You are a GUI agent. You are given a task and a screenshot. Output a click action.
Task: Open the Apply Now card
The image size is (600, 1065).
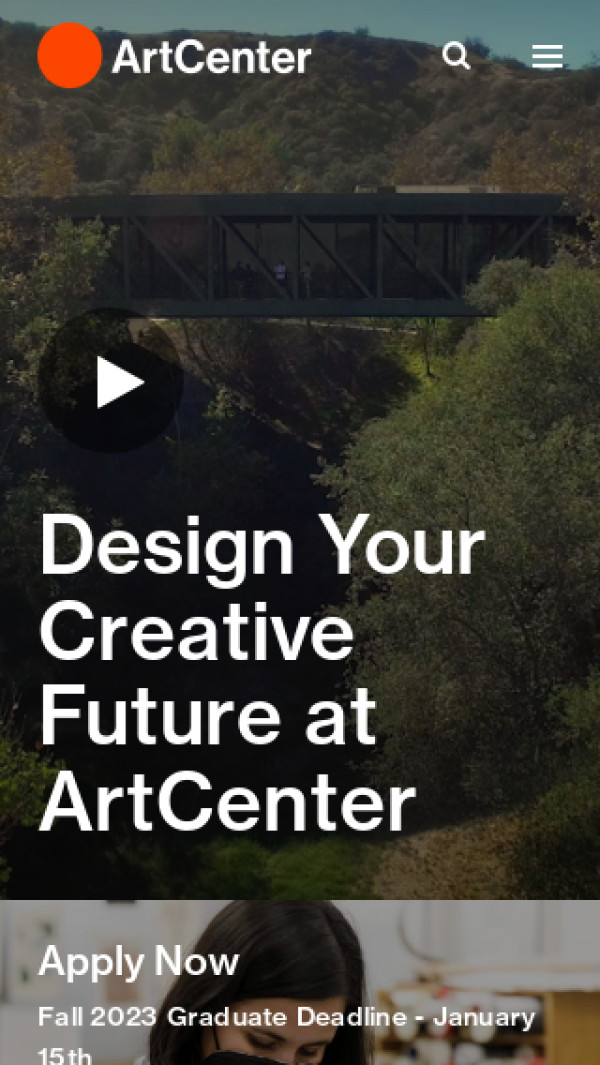[139, 962]
